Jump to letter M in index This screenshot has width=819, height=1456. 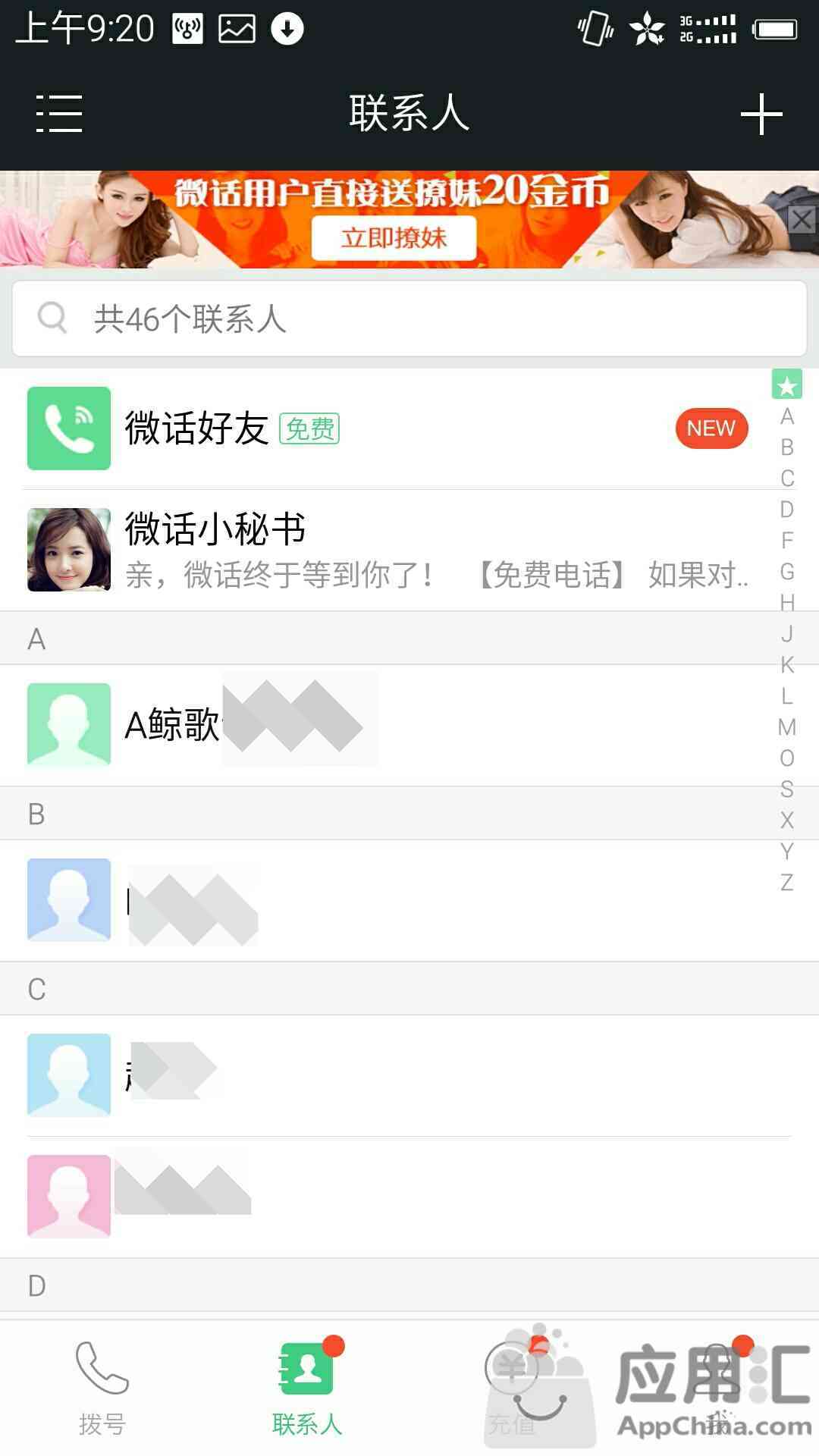point(787,727)
